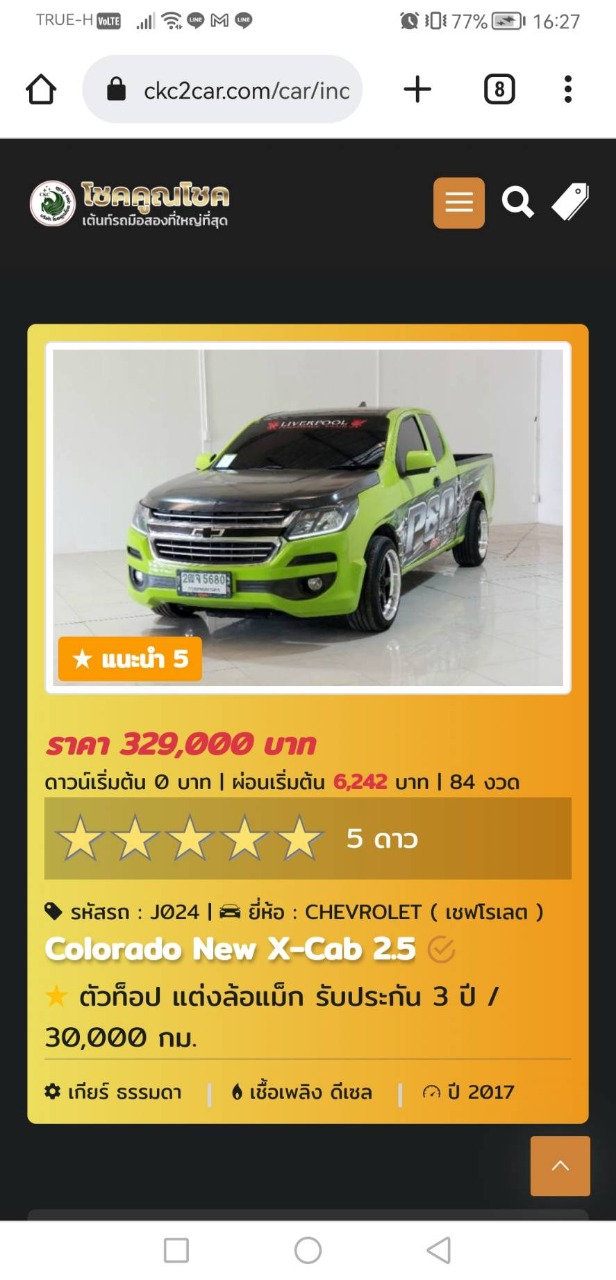Open the site search magnifier
The image size is (616, 1280).
coord(517,203)
